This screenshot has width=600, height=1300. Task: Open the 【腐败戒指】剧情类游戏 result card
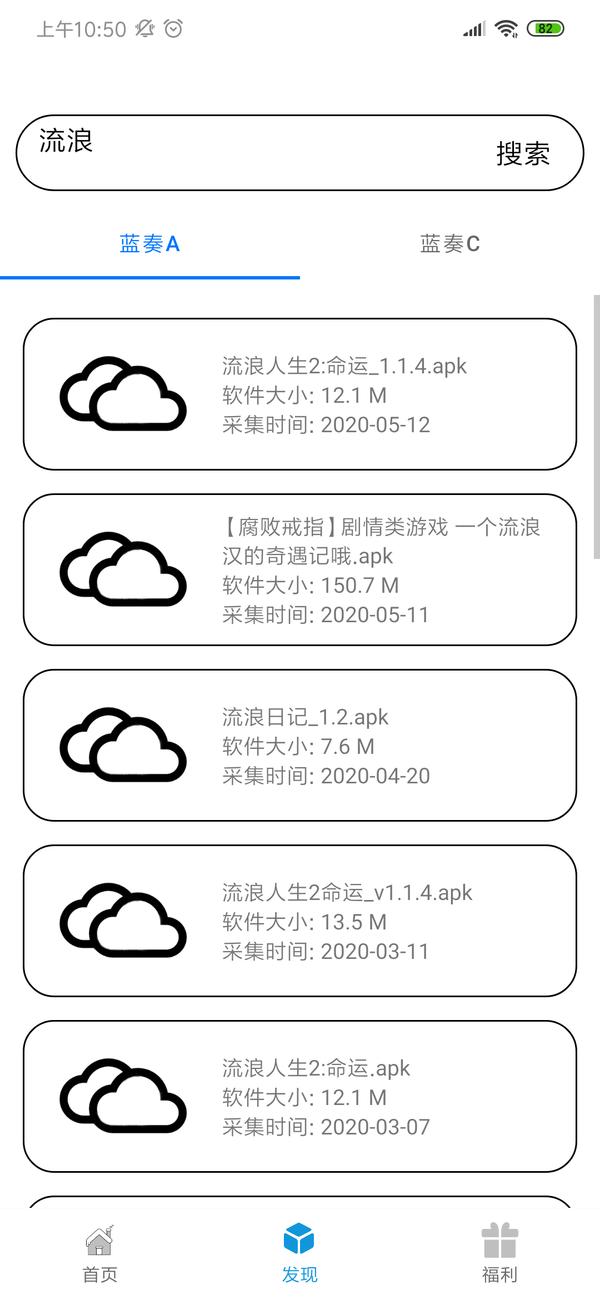click(300, 570)
